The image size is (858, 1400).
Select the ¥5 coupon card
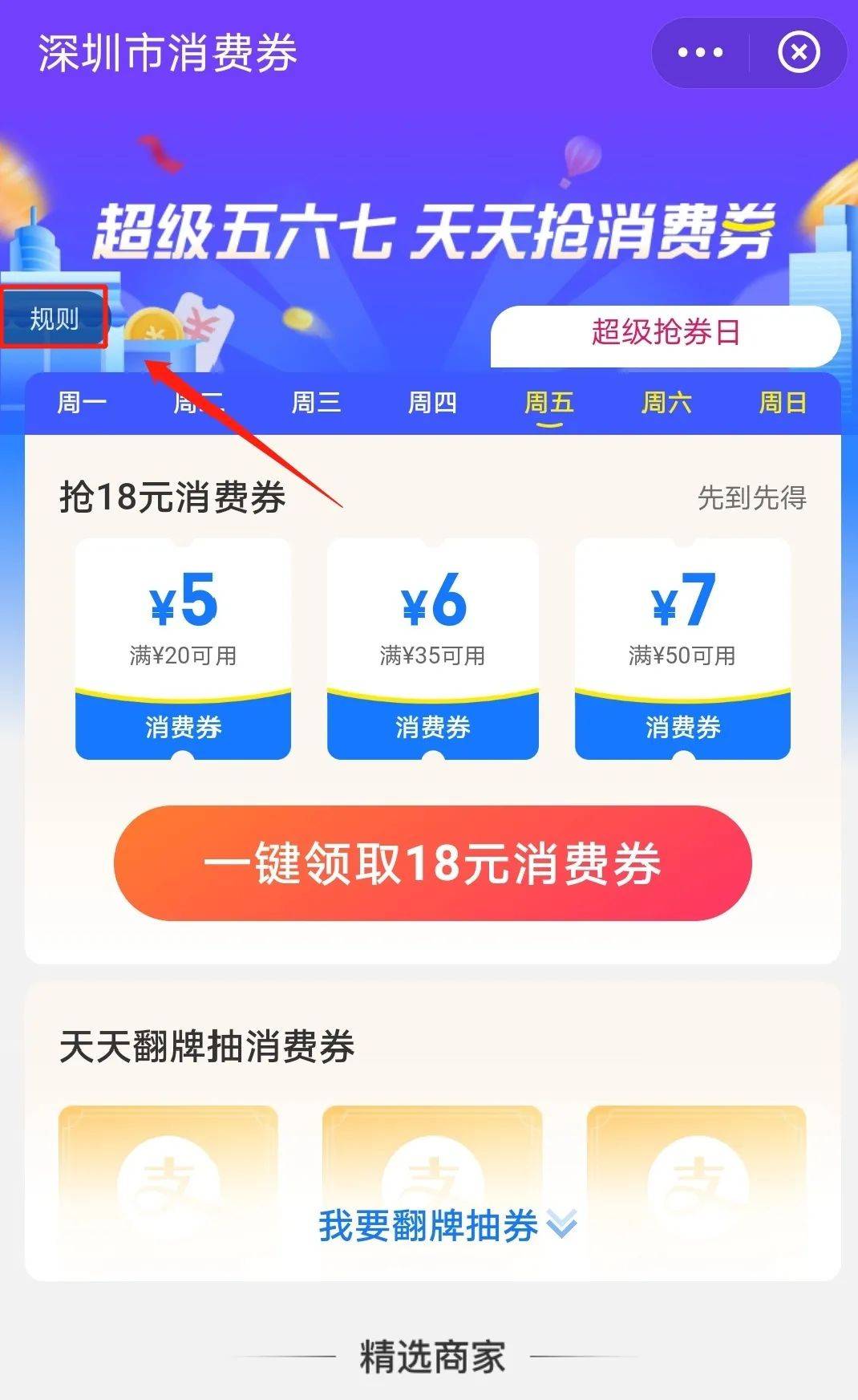click(x=183, y=648)
